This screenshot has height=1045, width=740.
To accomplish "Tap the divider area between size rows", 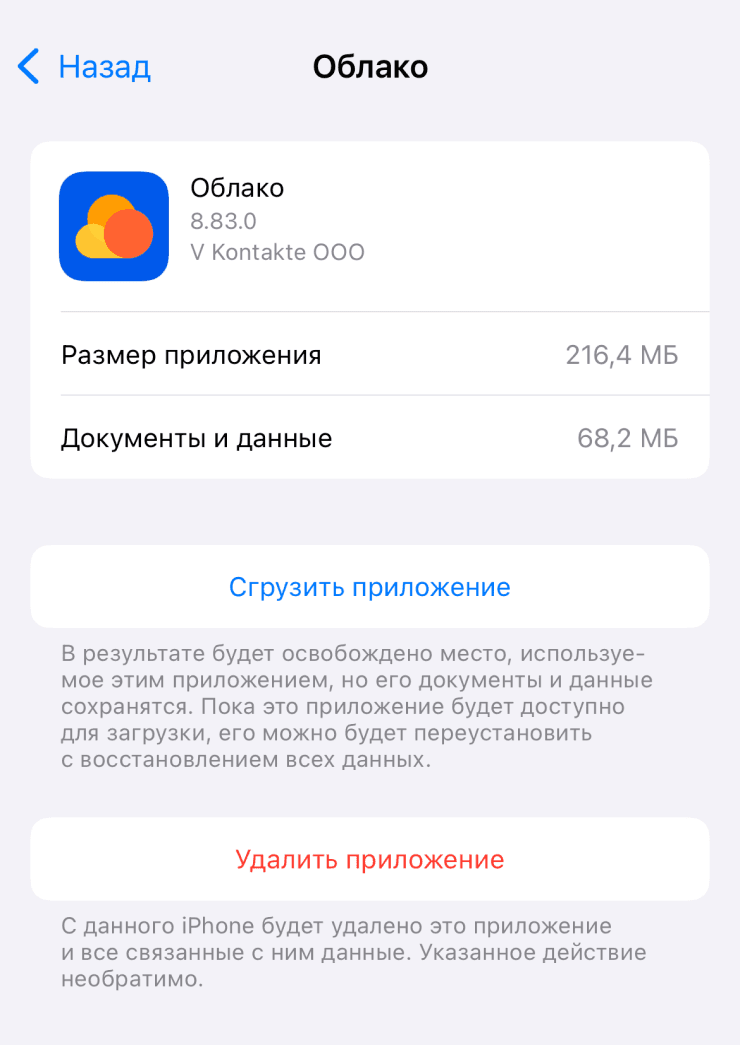I will coord(370,396).
